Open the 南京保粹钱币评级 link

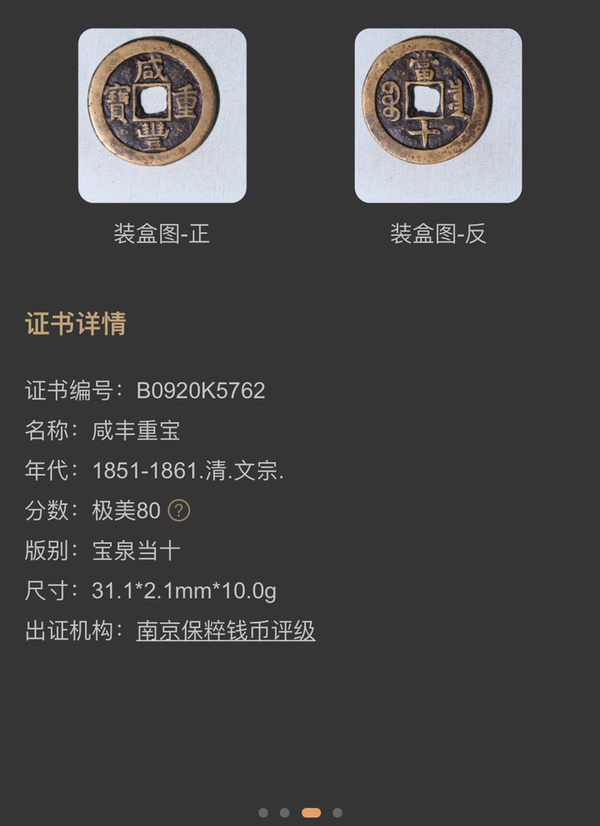pyautogui.click(x=226, y=631)
